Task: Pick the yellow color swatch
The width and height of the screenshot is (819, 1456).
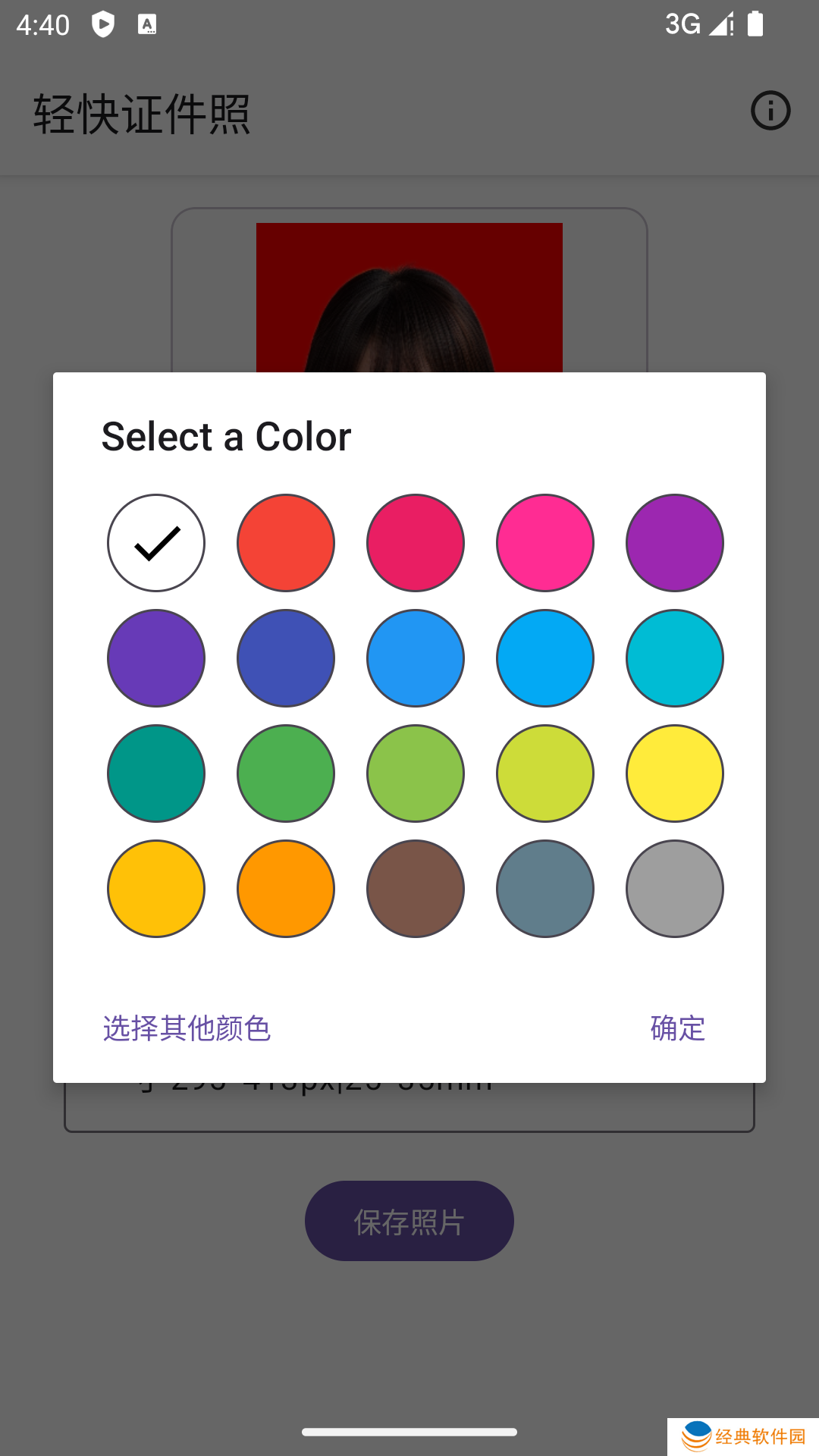Action: click(675, 773)
